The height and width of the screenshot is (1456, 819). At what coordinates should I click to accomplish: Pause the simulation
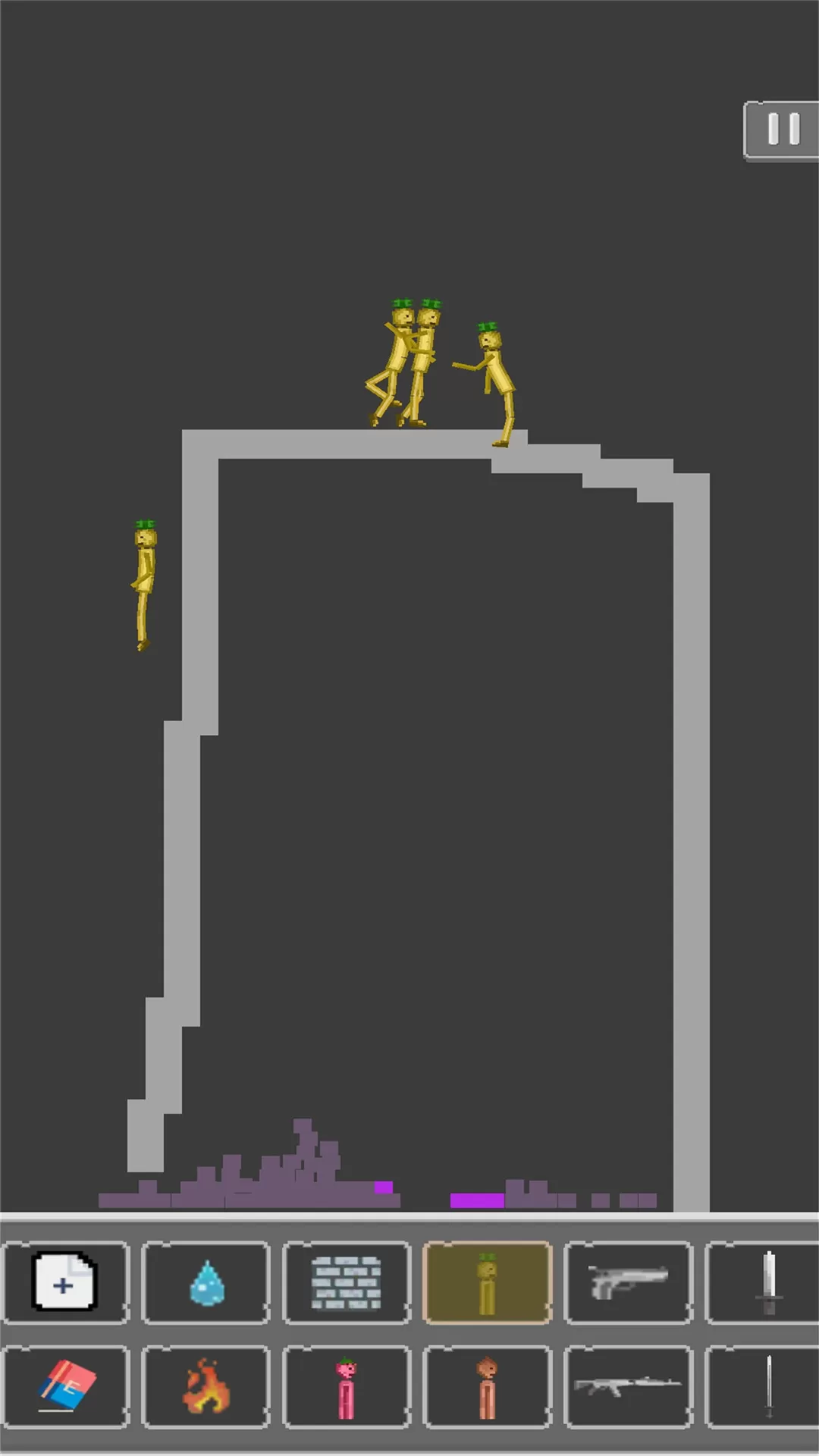tap(783, 130)
